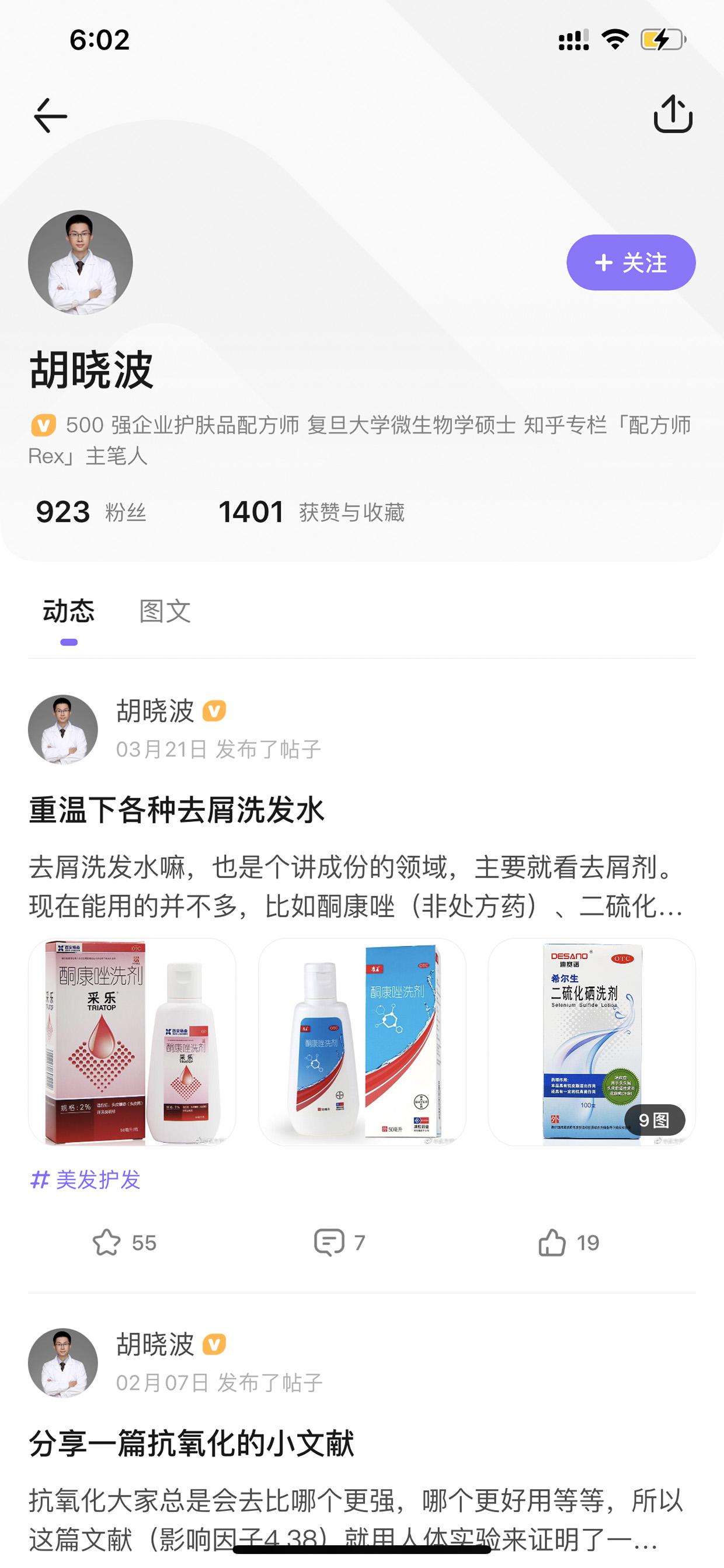Switch to the 图文 tab

[165, 610]
